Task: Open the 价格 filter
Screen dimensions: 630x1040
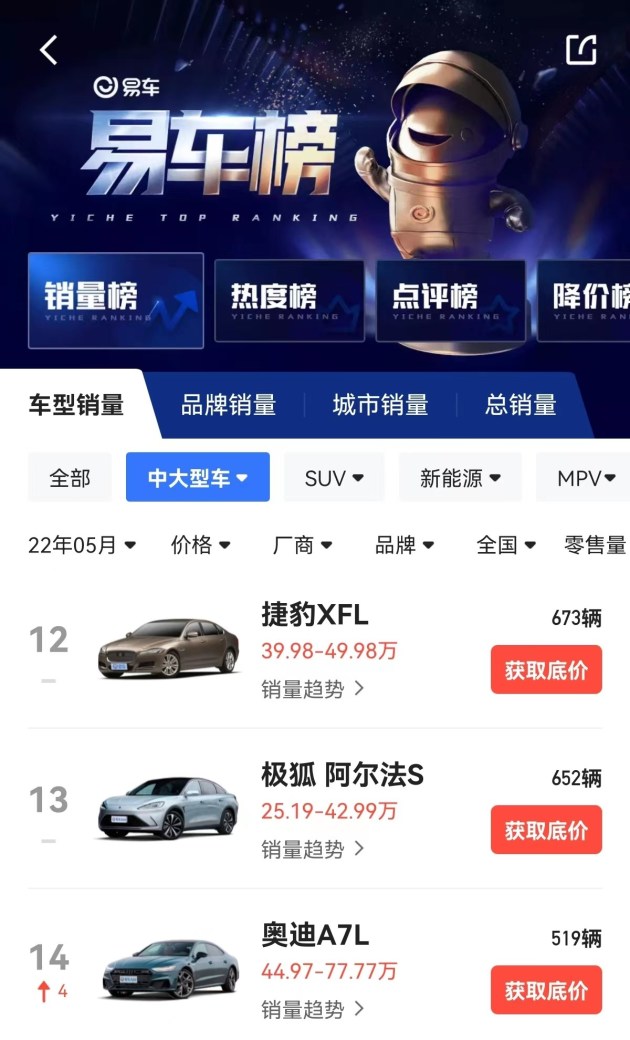Action: click(200, 545)
